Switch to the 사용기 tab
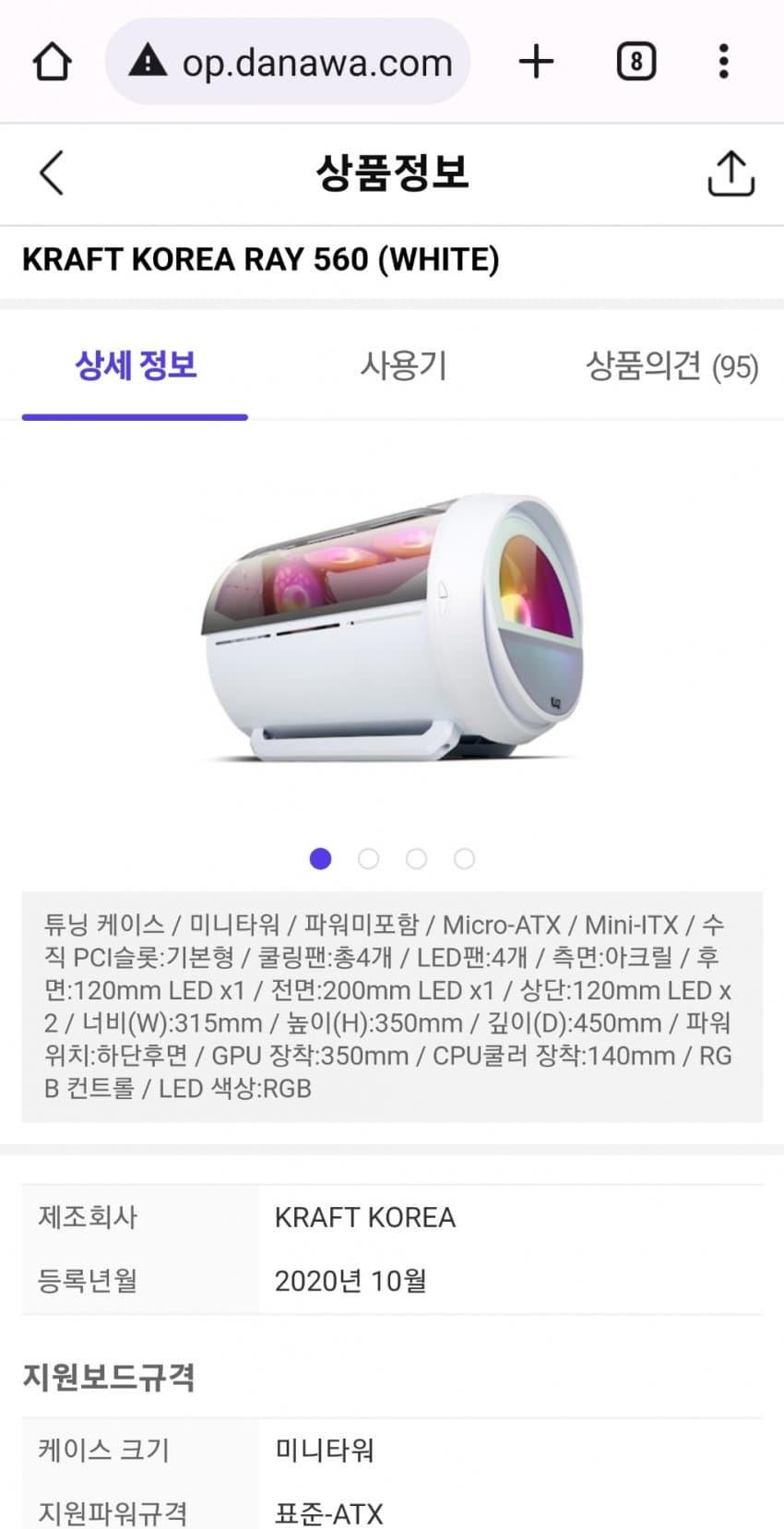Screen dimensions: 784x1529 click(403, 366)
